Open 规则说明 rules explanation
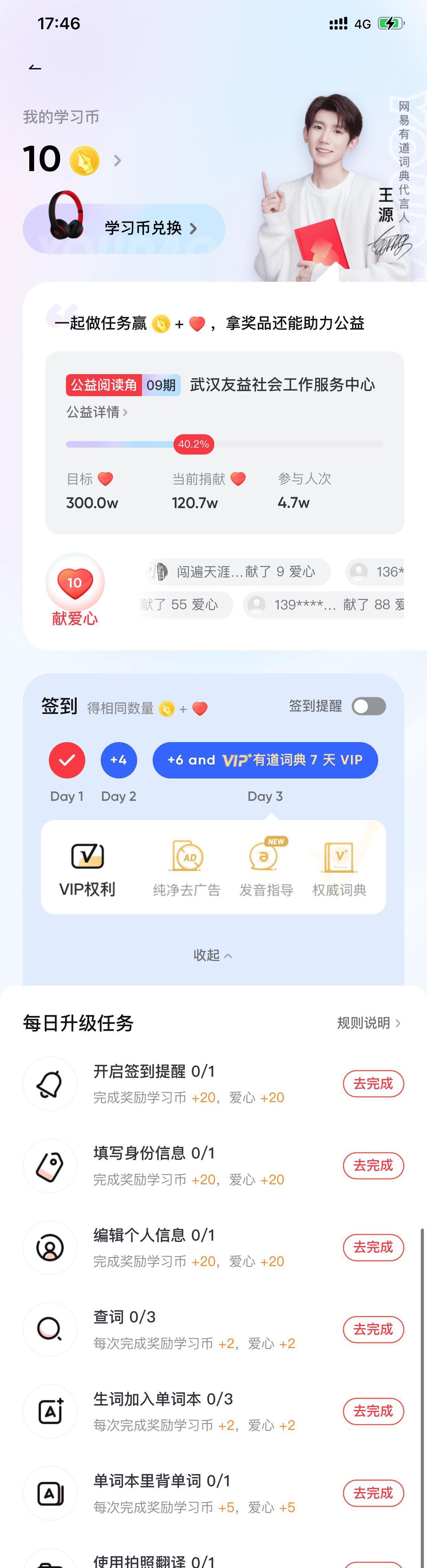The image size is (427, 1568). point(368,1023)
